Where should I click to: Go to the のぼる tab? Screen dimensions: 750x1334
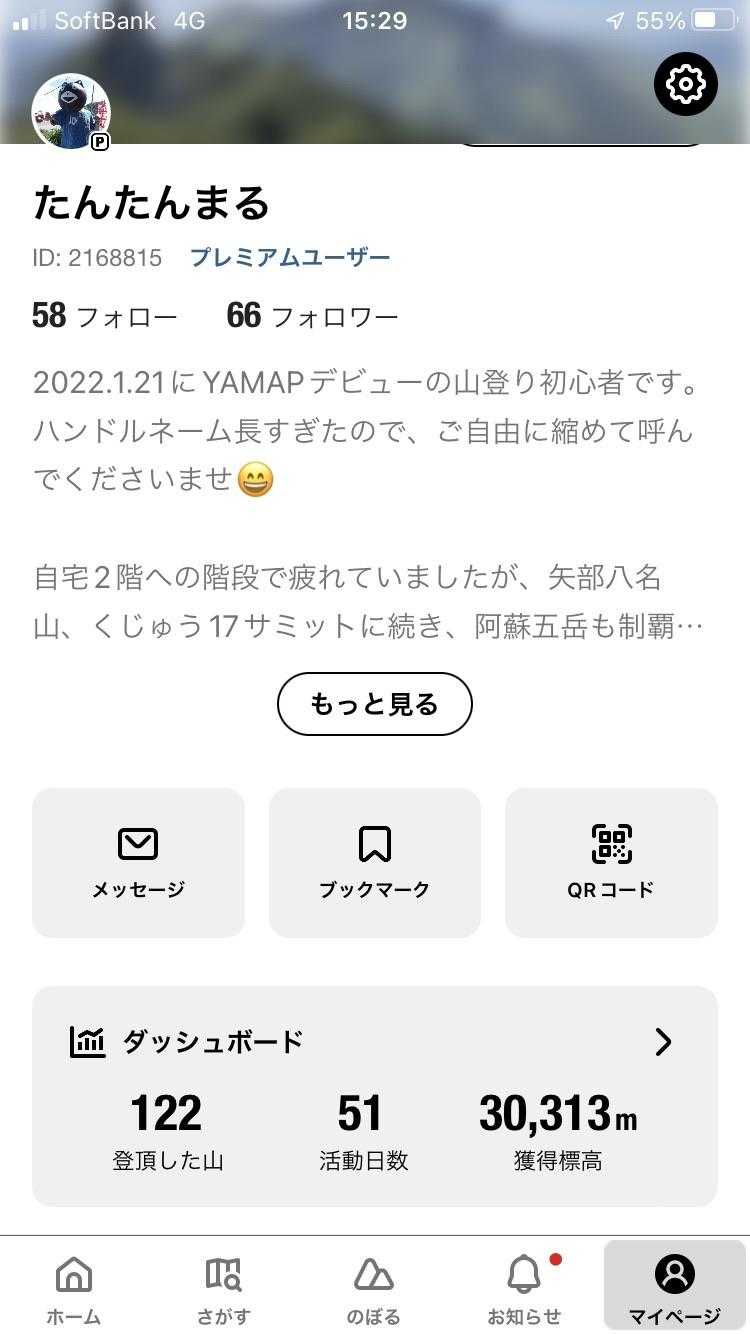374,1288
